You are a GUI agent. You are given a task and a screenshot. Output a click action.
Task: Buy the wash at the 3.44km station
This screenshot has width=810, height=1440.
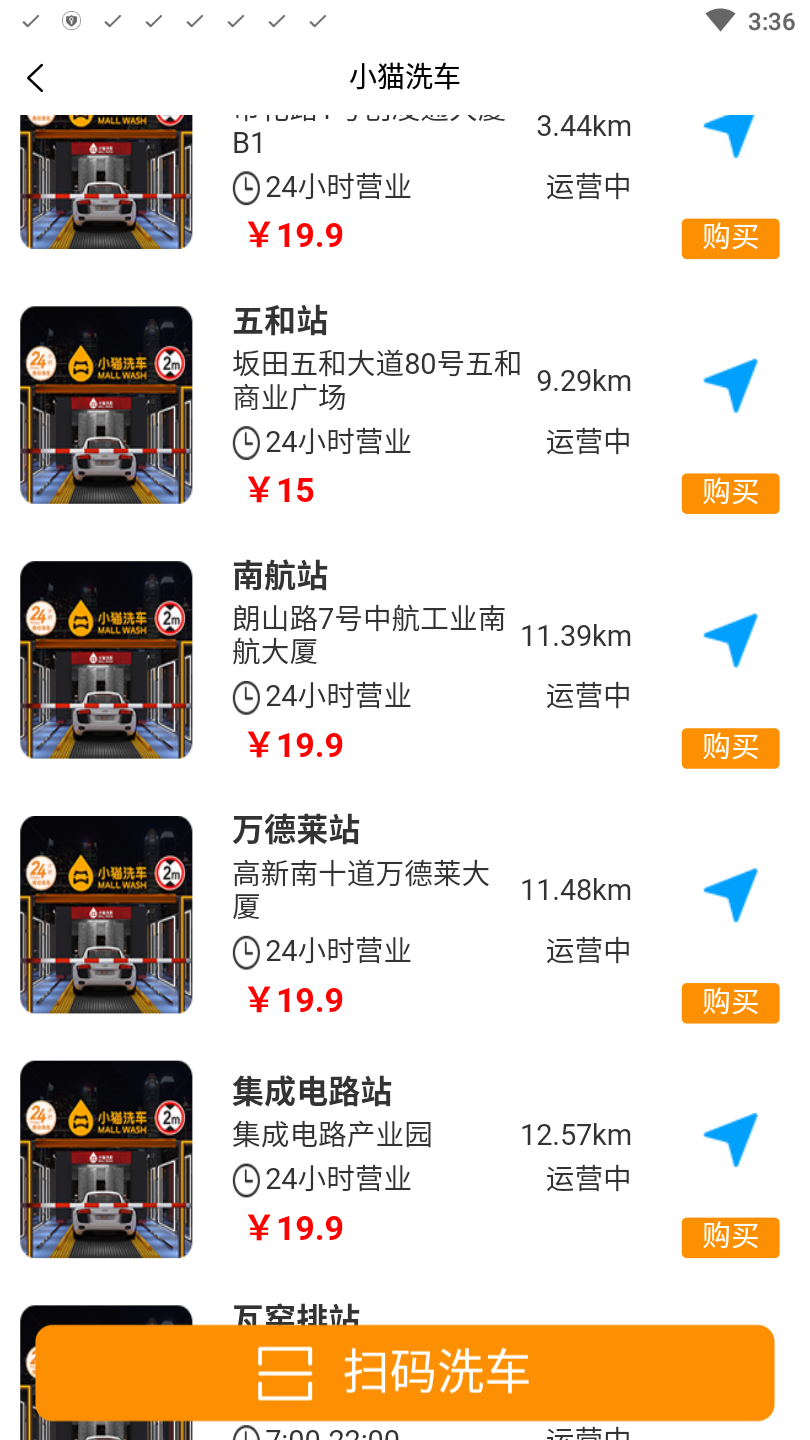pos(730,239)
